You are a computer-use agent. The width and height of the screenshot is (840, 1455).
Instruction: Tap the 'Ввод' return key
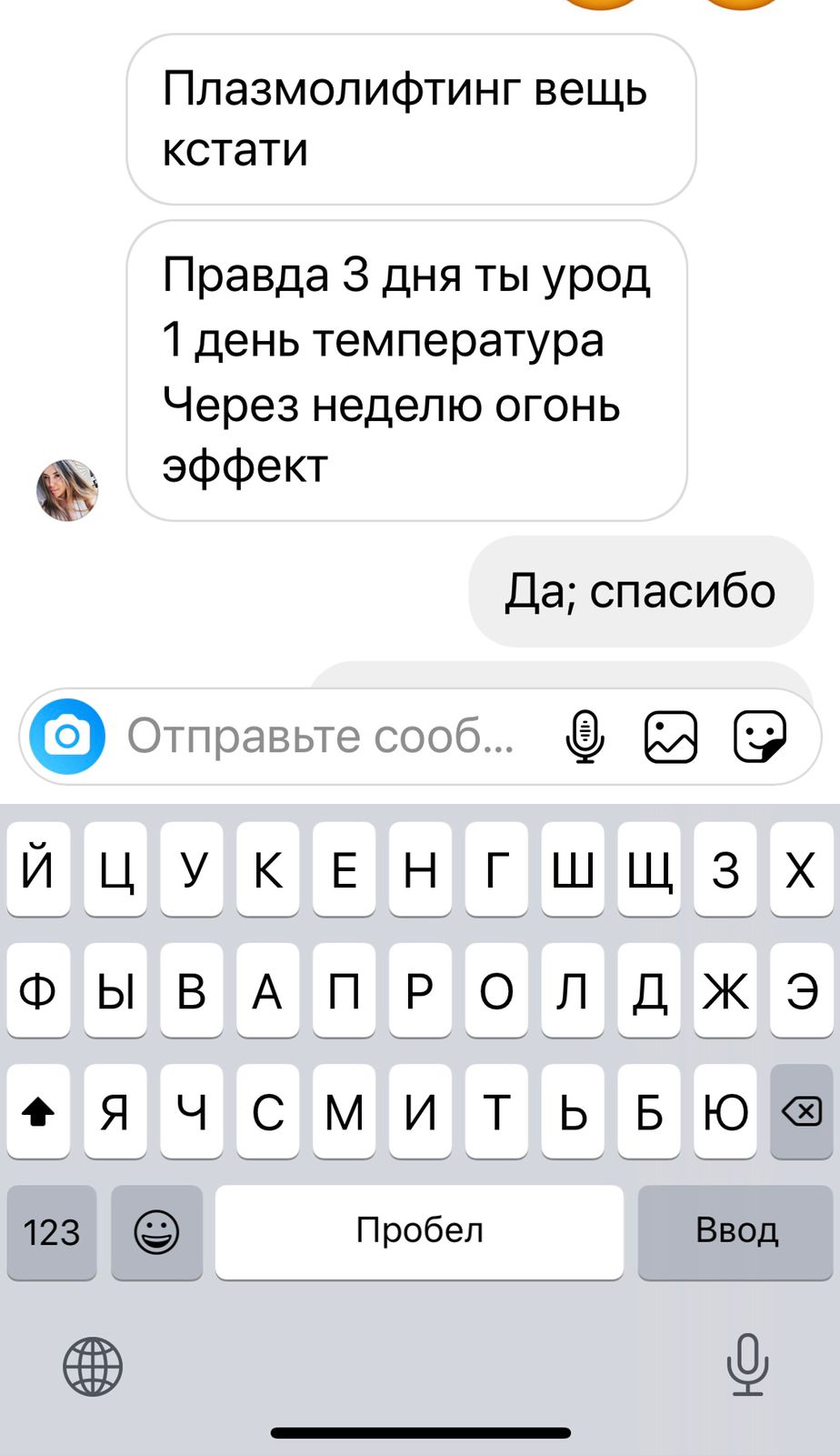coord(736,1232)
